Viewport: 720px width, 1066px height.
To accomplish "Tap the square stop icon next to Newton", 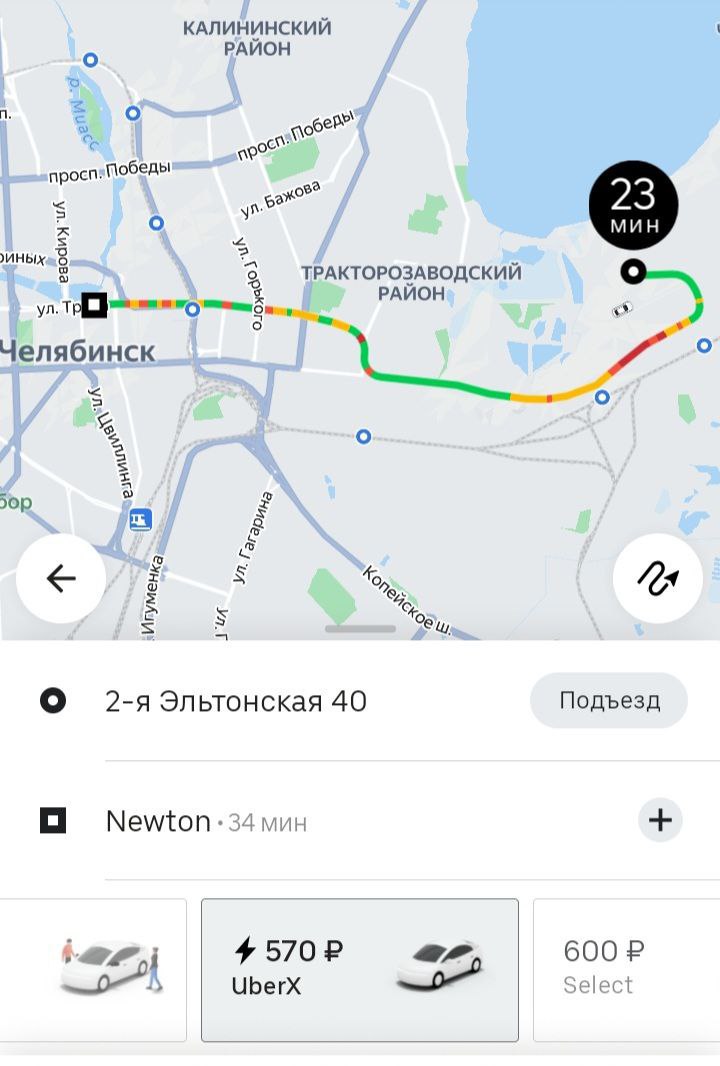I will pyautogui.click(x=55, y=821).
